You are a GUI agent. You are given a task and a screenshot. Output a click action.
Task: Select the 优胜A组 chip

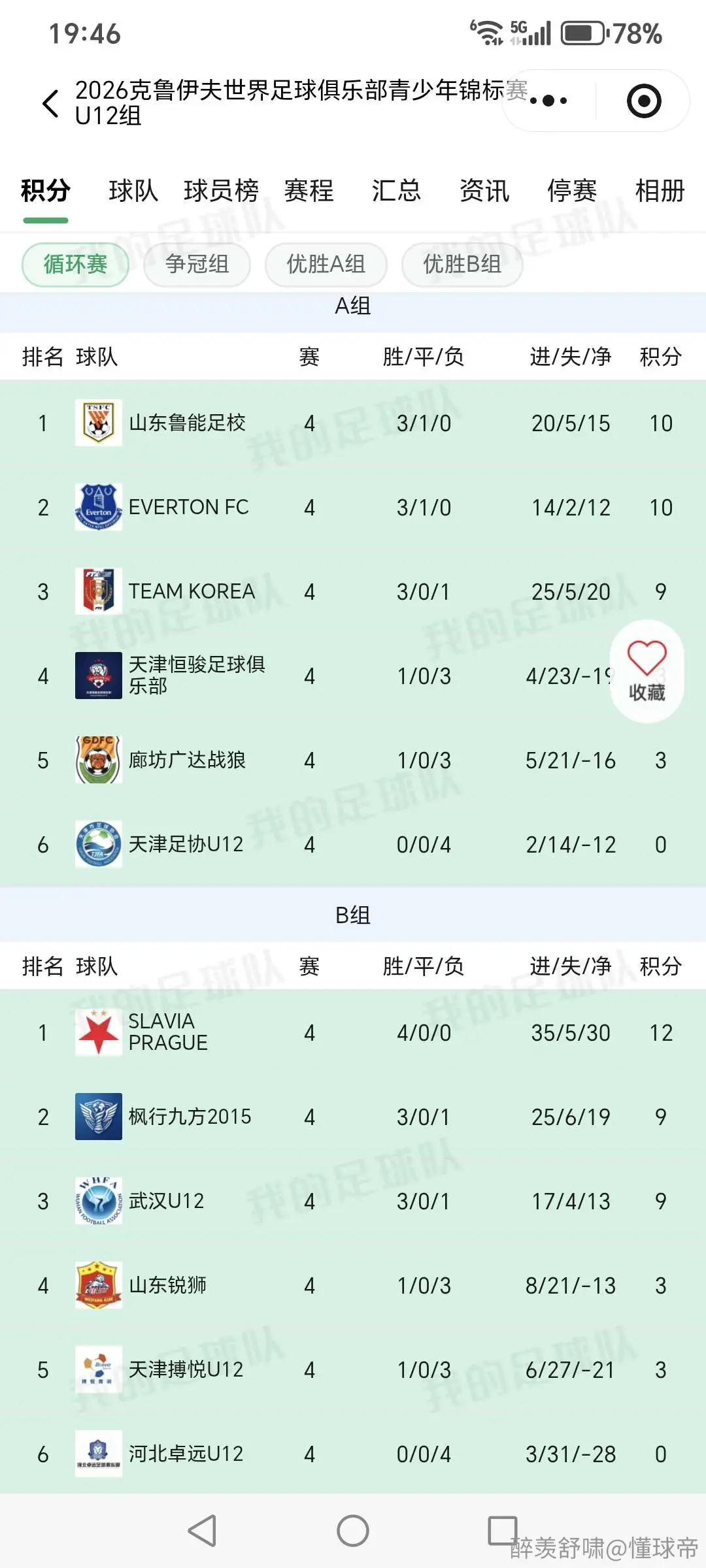326,265
